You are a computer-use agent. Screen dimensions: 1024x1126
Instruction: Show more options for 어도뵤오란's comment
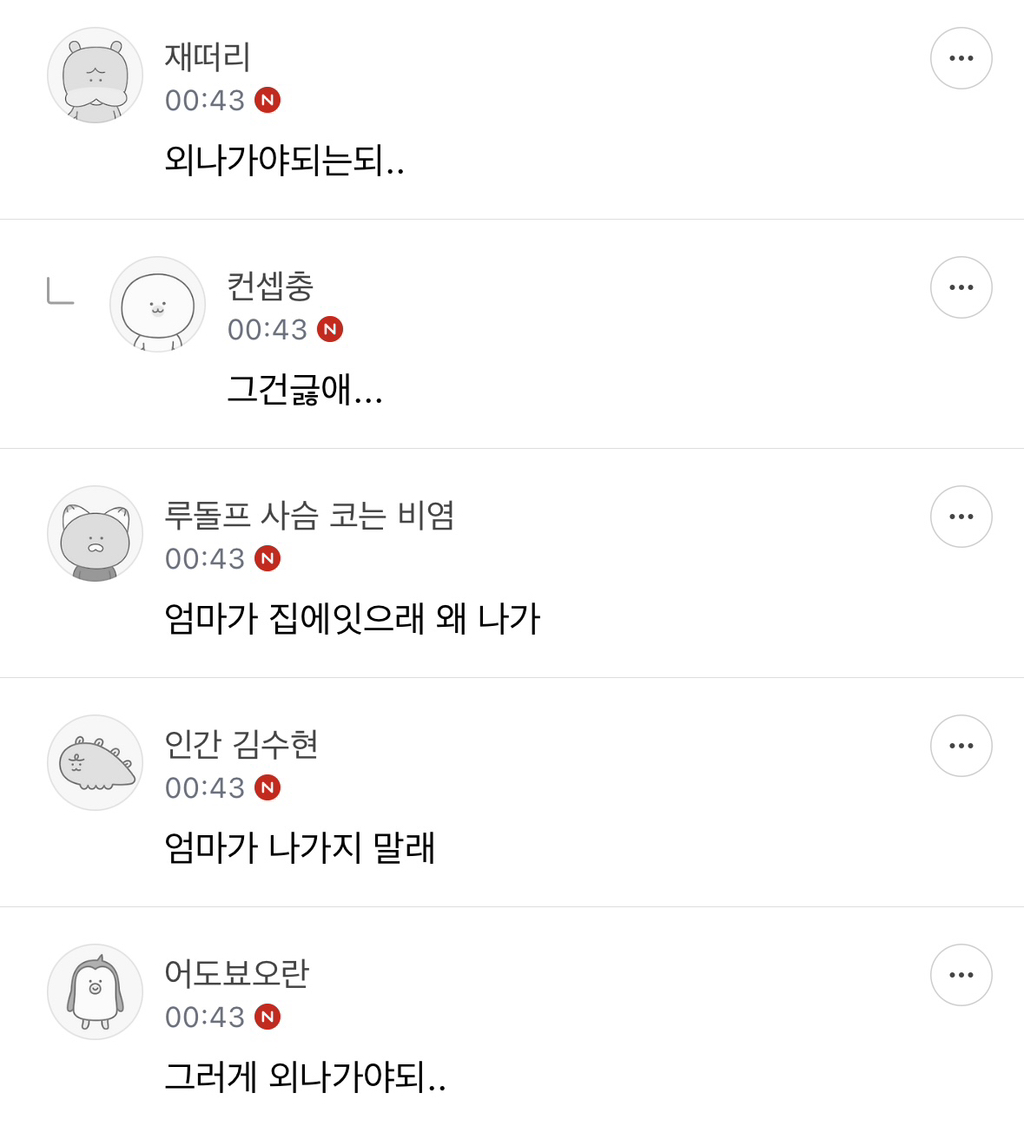coord(961,974)
